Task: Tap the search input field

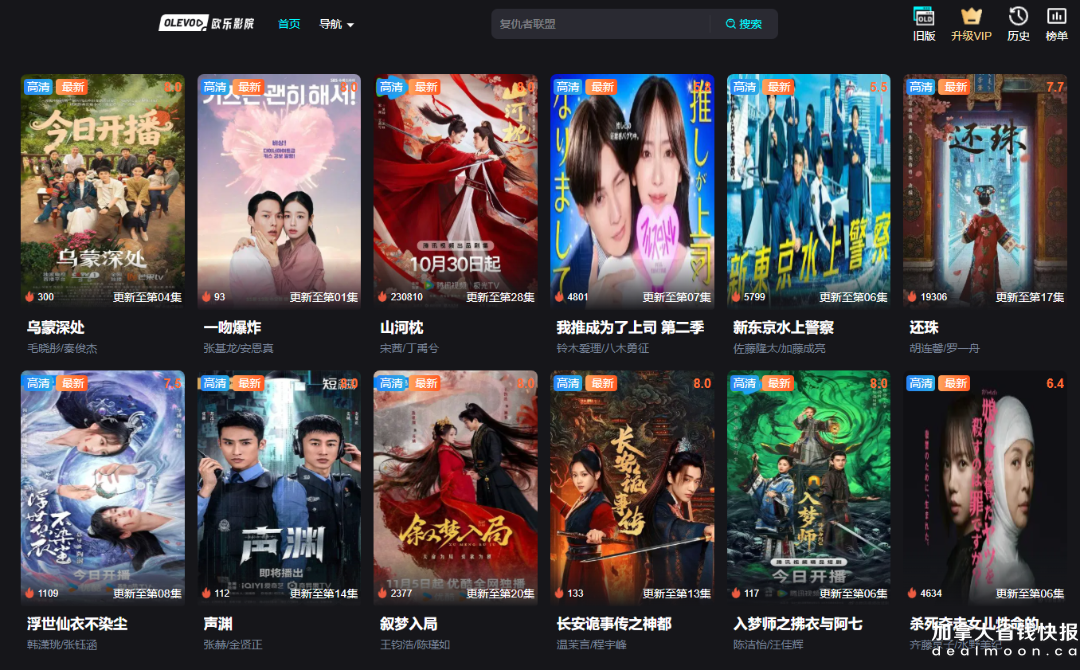Action: (600, 24)
